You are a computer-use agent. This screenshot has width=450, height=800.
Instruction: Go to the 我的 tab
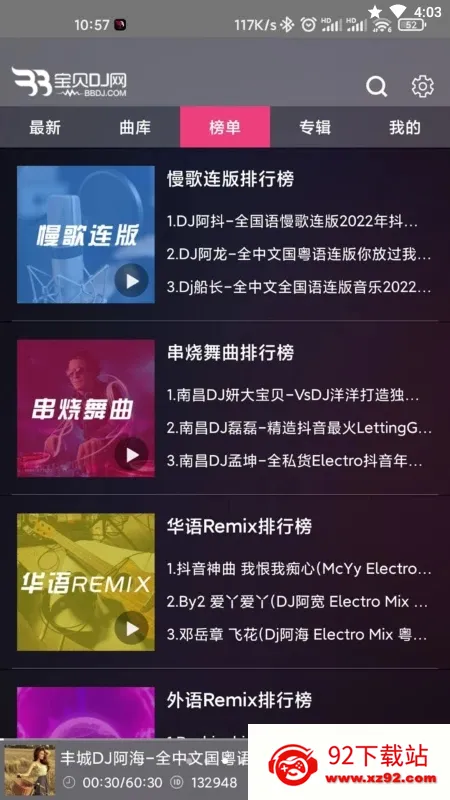pyautogui.click(x=405, y=127)
